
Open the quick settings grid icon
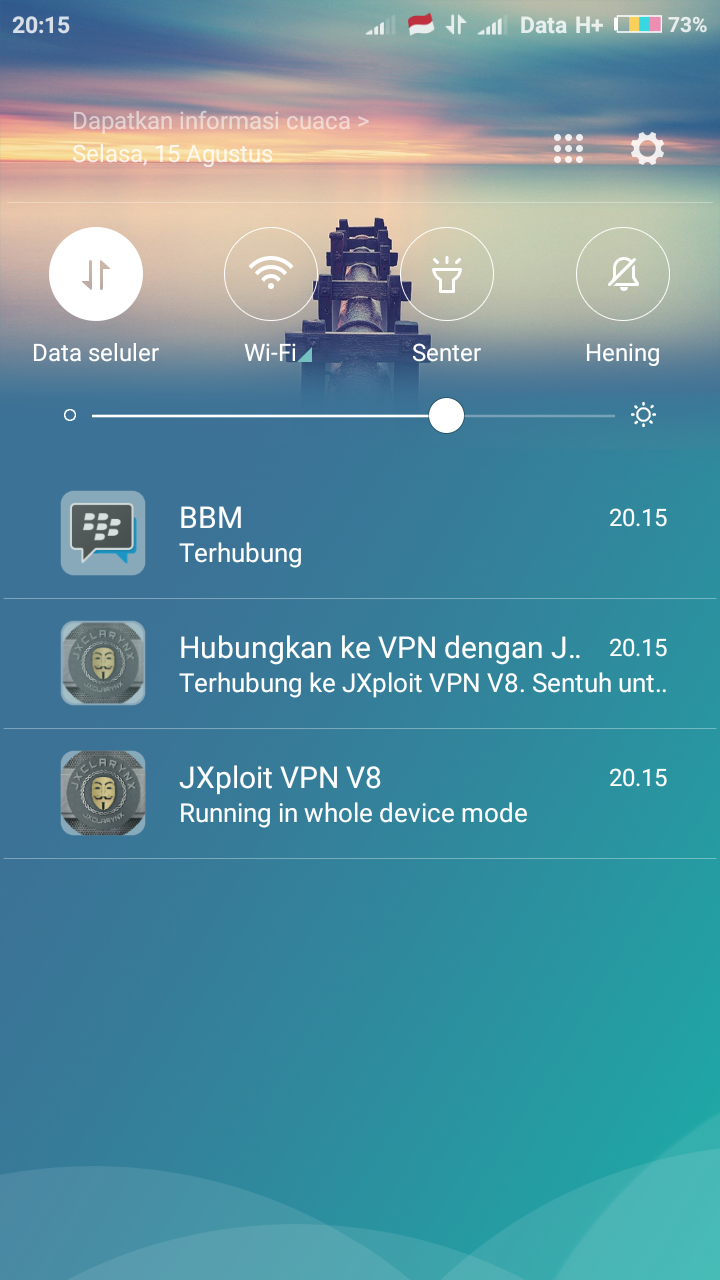[568, 149]
